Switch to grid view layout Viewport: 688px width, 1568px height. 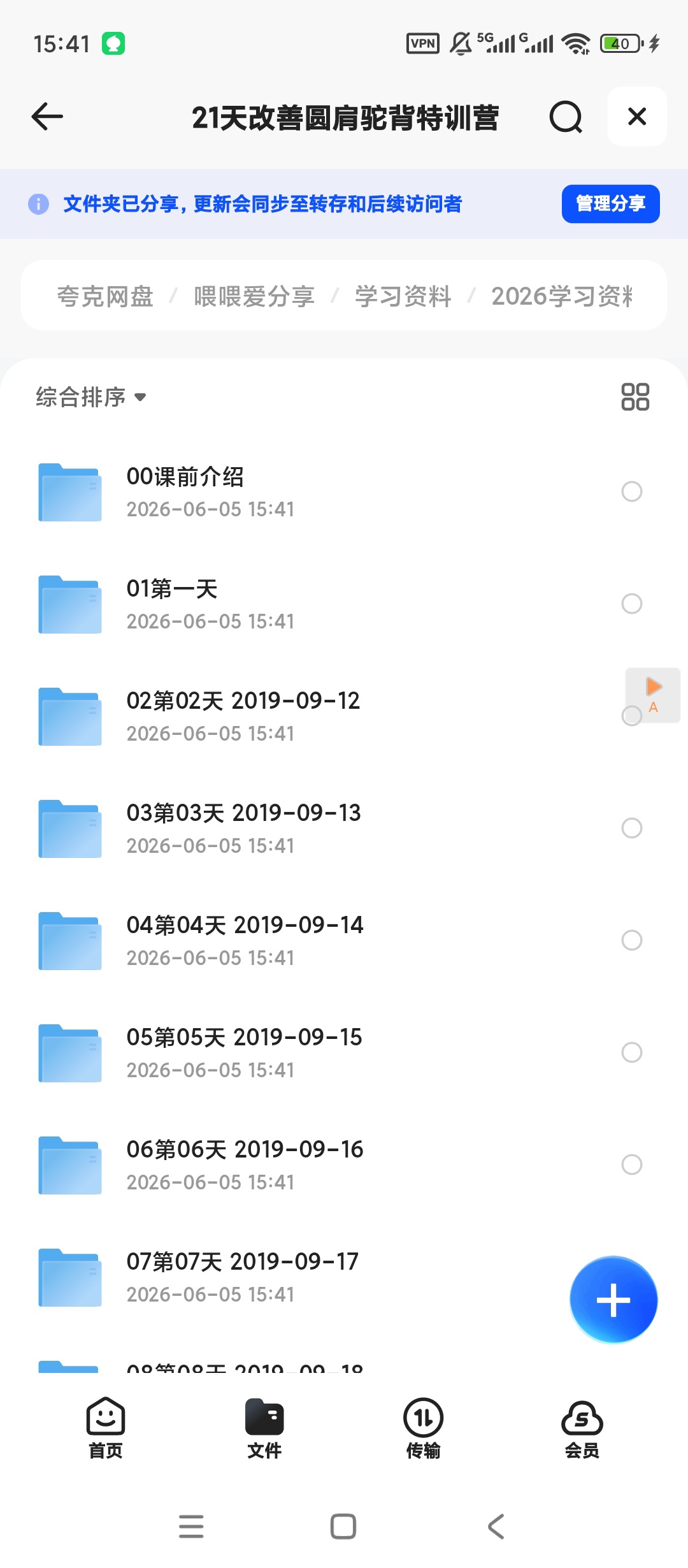pos(635,396)
